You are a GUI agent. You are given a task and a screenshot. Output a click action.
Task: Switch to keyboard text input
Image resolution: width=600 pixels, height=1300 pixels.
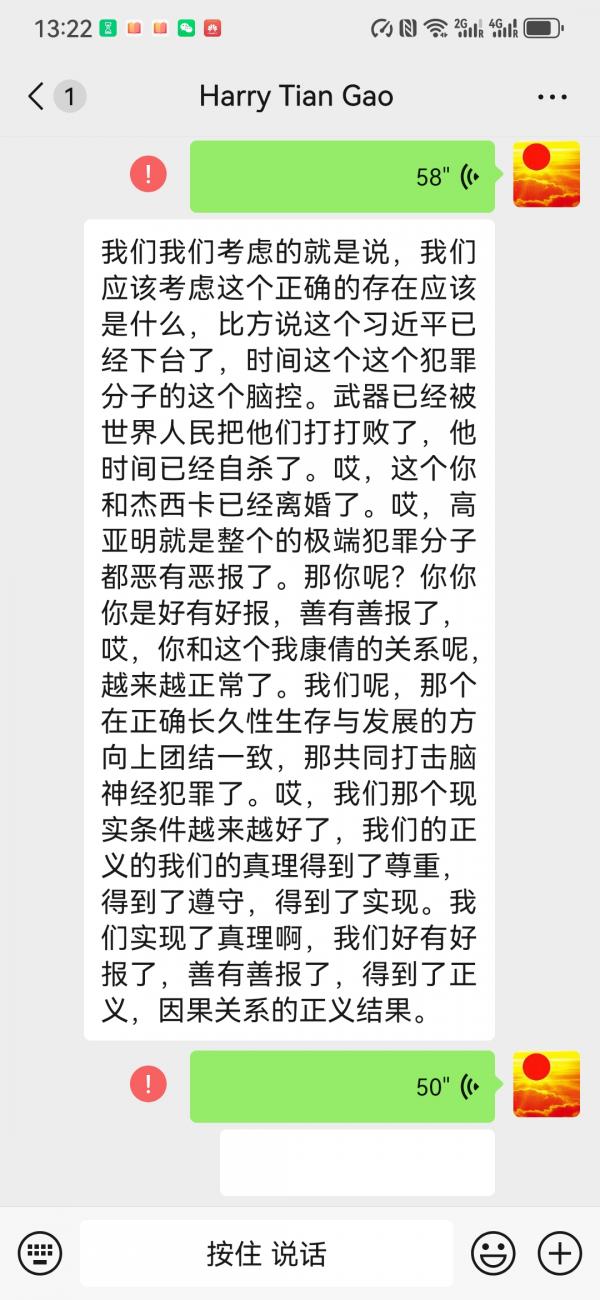click(40, 1253)
